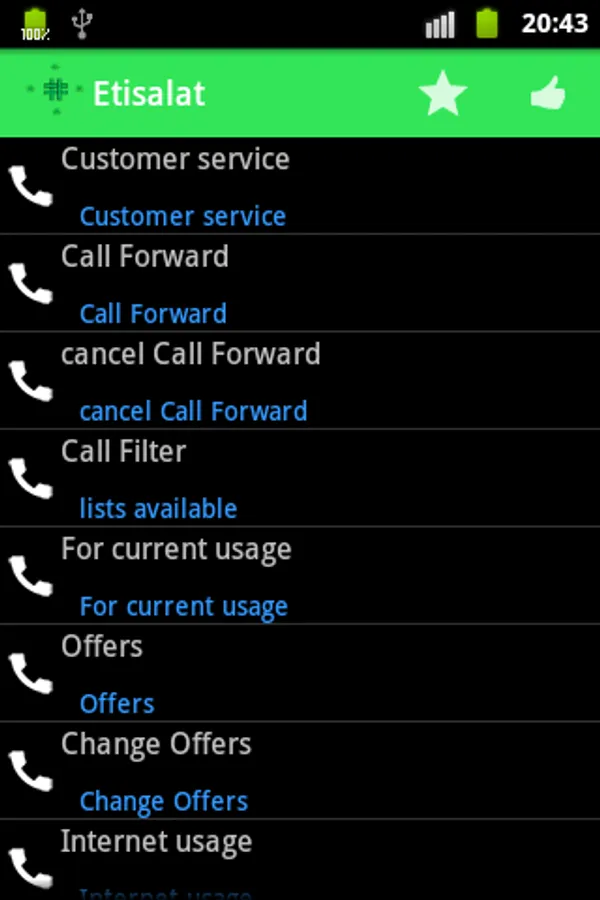Viewport: 600px width, 900px height.
Task: Check the For current usage entry
Action: pyautogui.click(x=300, y=576)
